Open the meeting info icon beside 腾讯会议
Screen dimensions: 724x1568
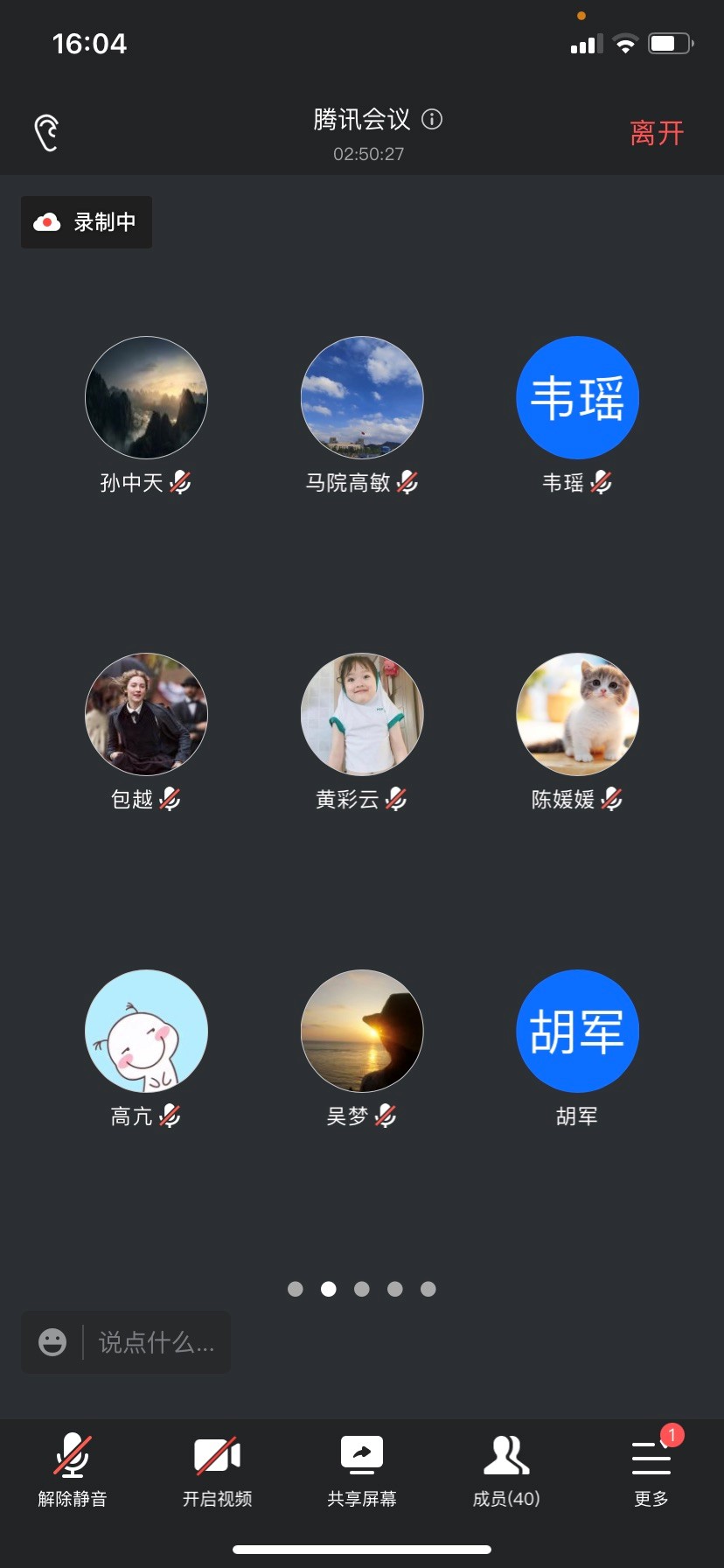(x=432, y=119)
